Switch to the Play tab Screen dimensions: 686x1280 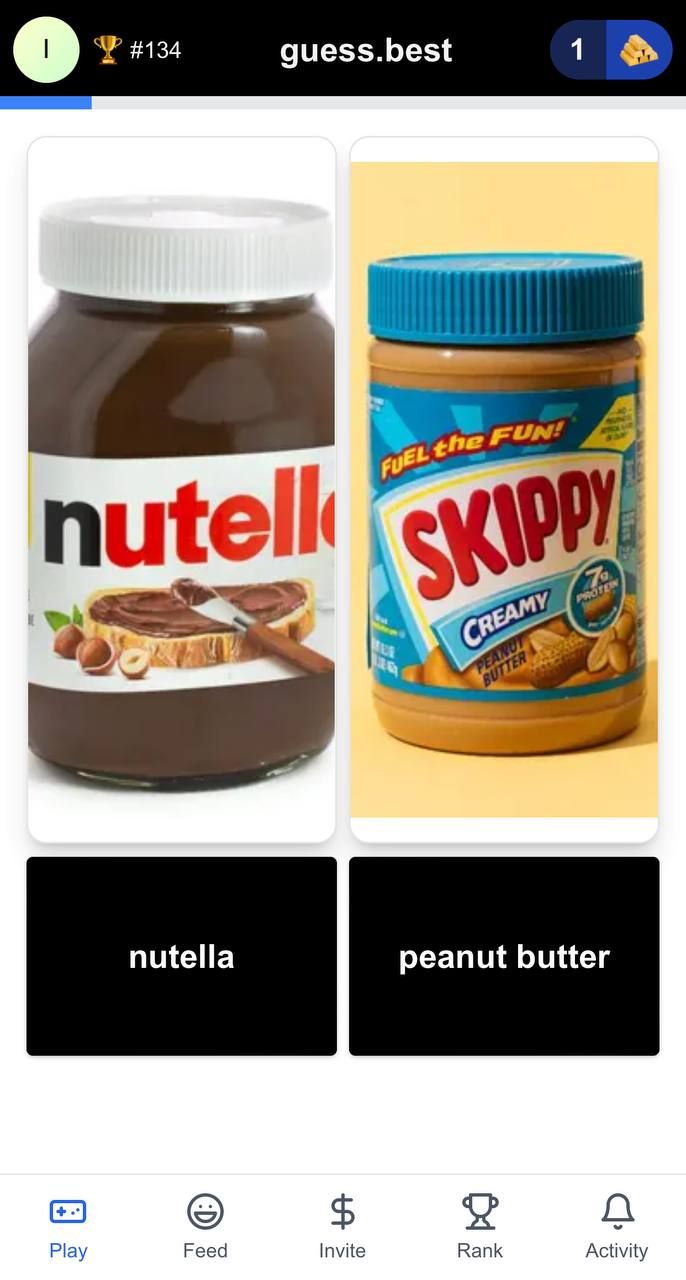click(x=68, y=1227)
